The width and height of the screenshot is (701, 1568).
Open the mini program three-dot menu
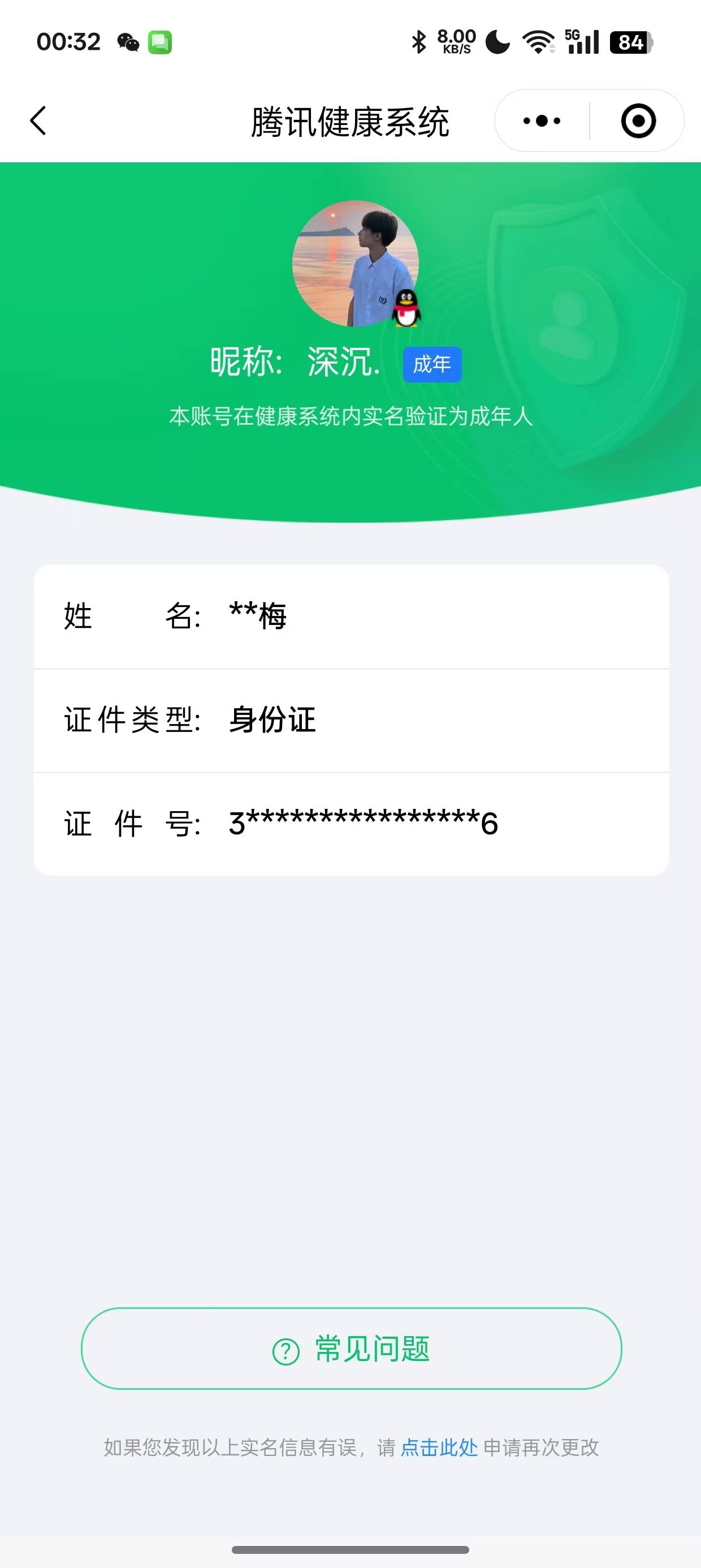[542, 120]
